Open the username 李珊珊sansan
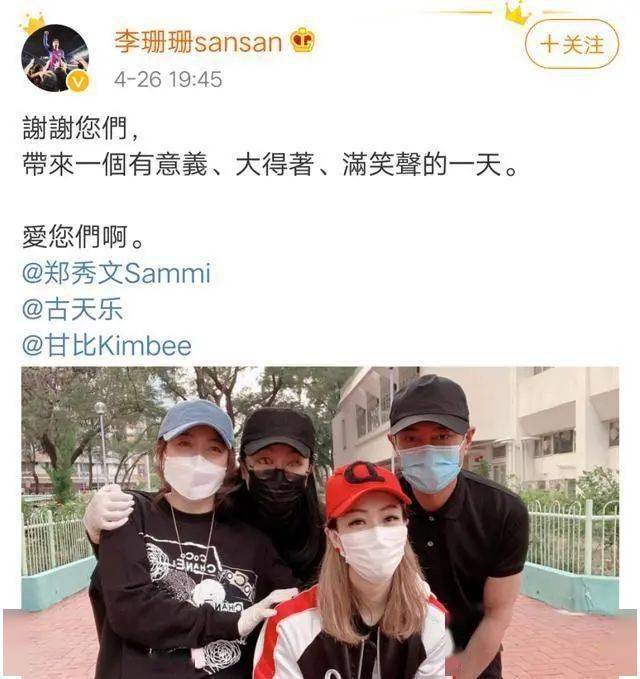Image resolution: width=640 pixels, height=679 pixels. point(198,41)
